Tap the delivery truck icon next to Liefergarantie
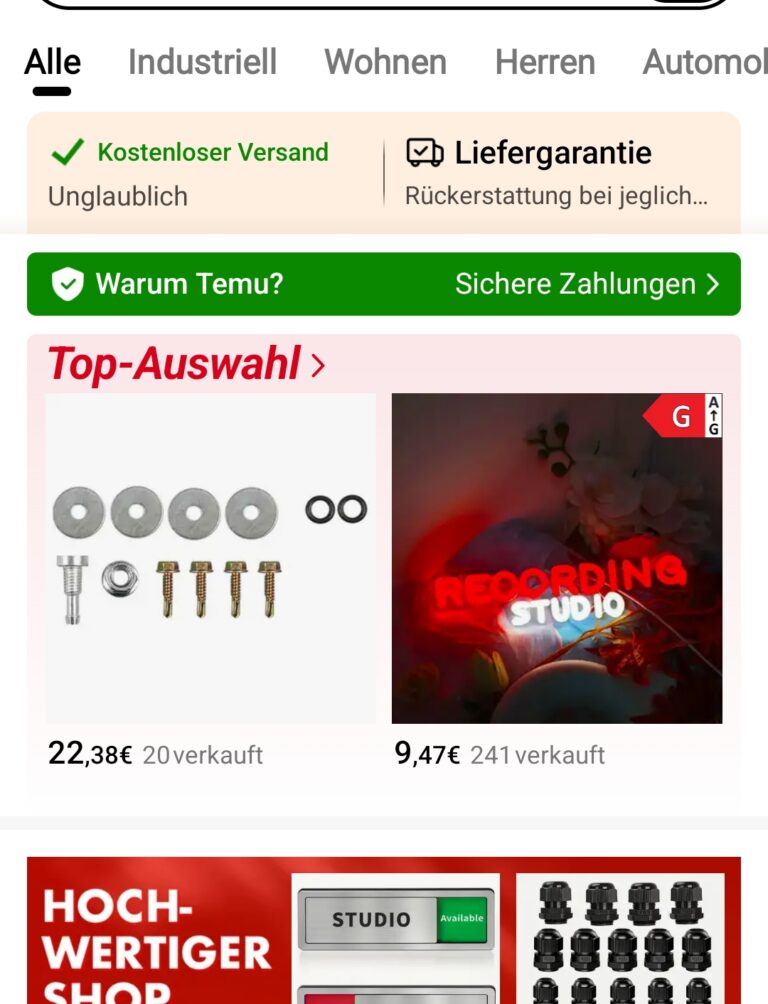This screenshot has width=768, height=1004. point(424,153)
